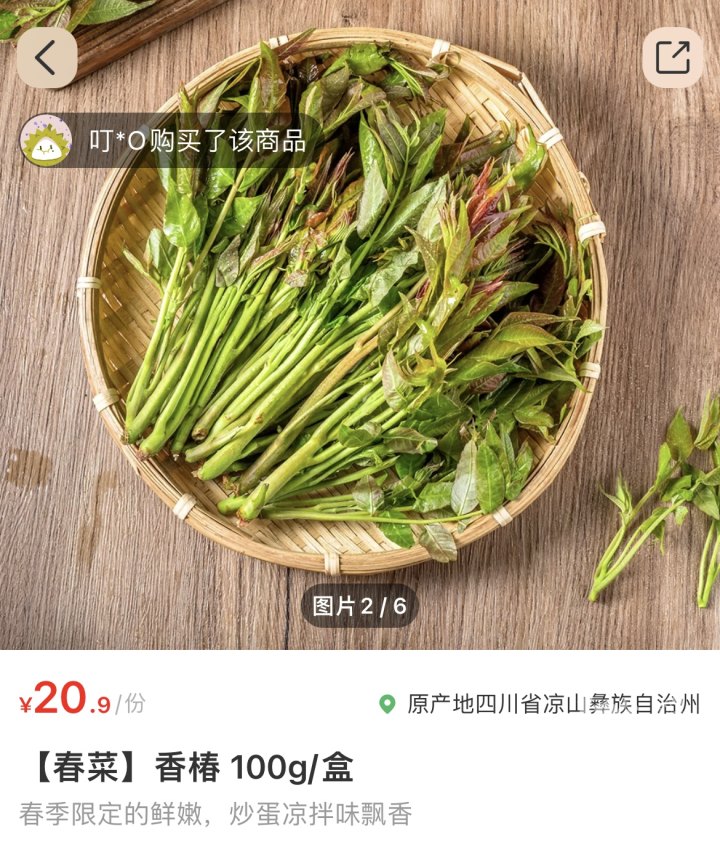Share this 香椿 product
Viewport: 720px width, 842px height.
pos(672,58)
